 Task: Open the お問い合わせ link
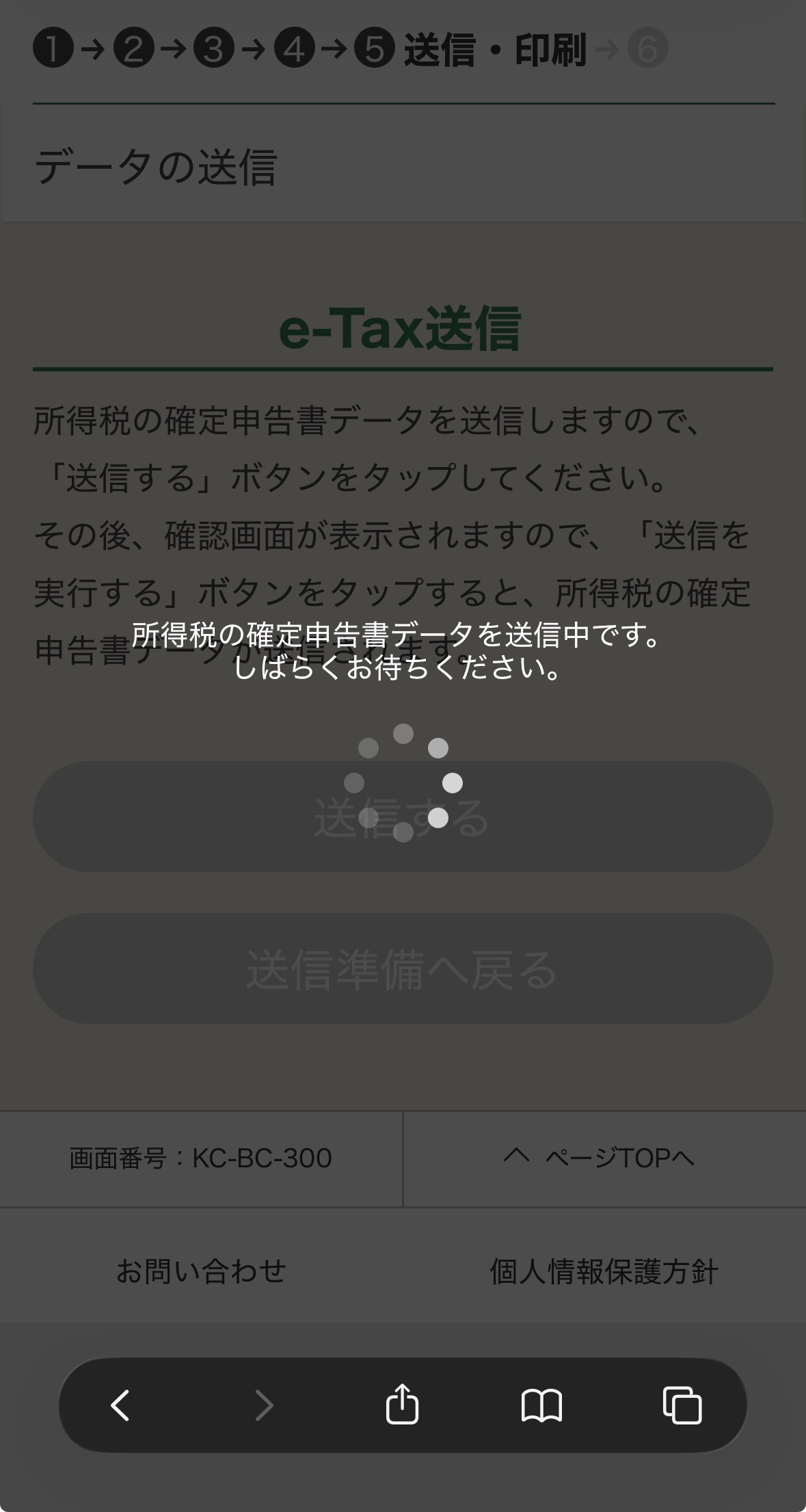[x=200, y=1270]
